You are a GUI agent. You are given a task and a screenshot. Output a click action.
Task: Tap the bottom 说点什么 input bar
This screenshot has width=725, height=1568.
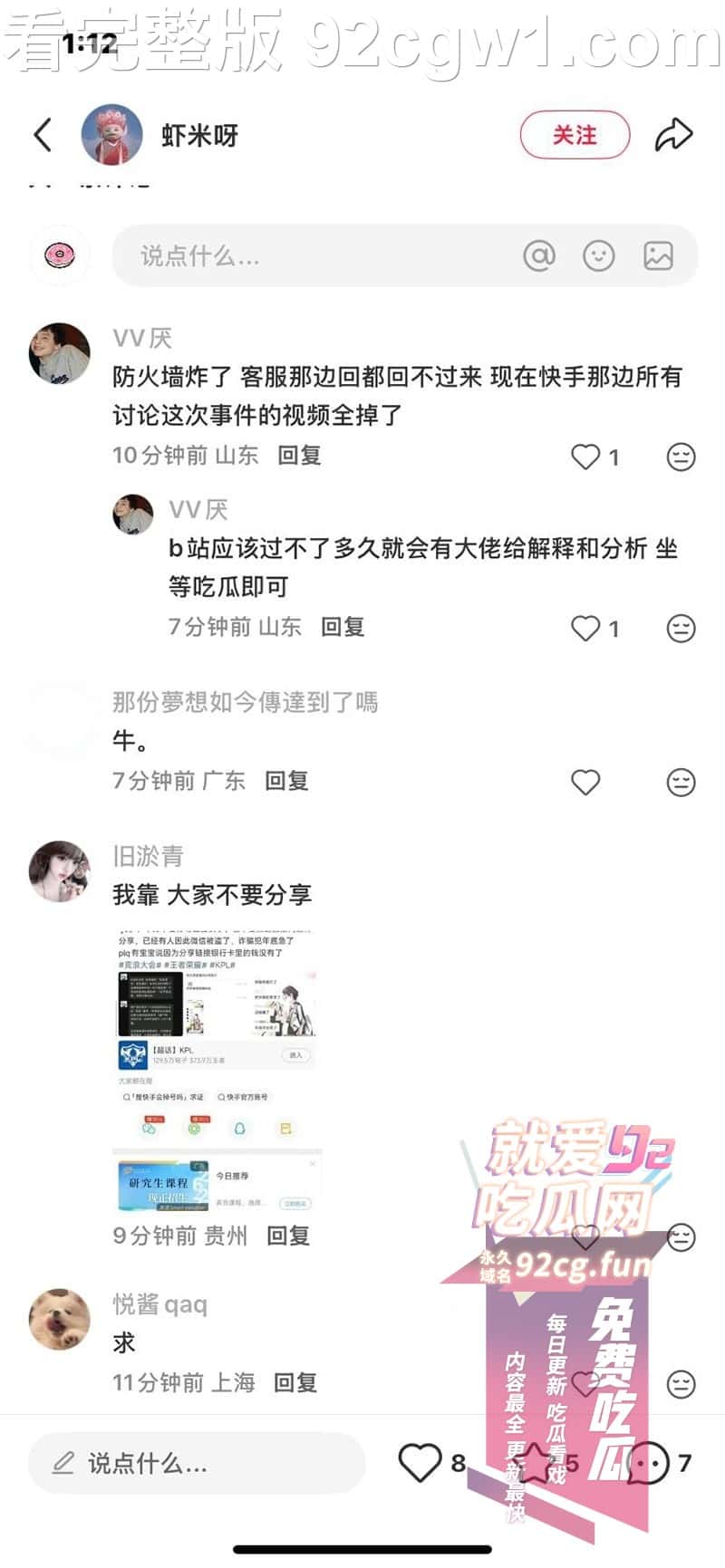196,1462
